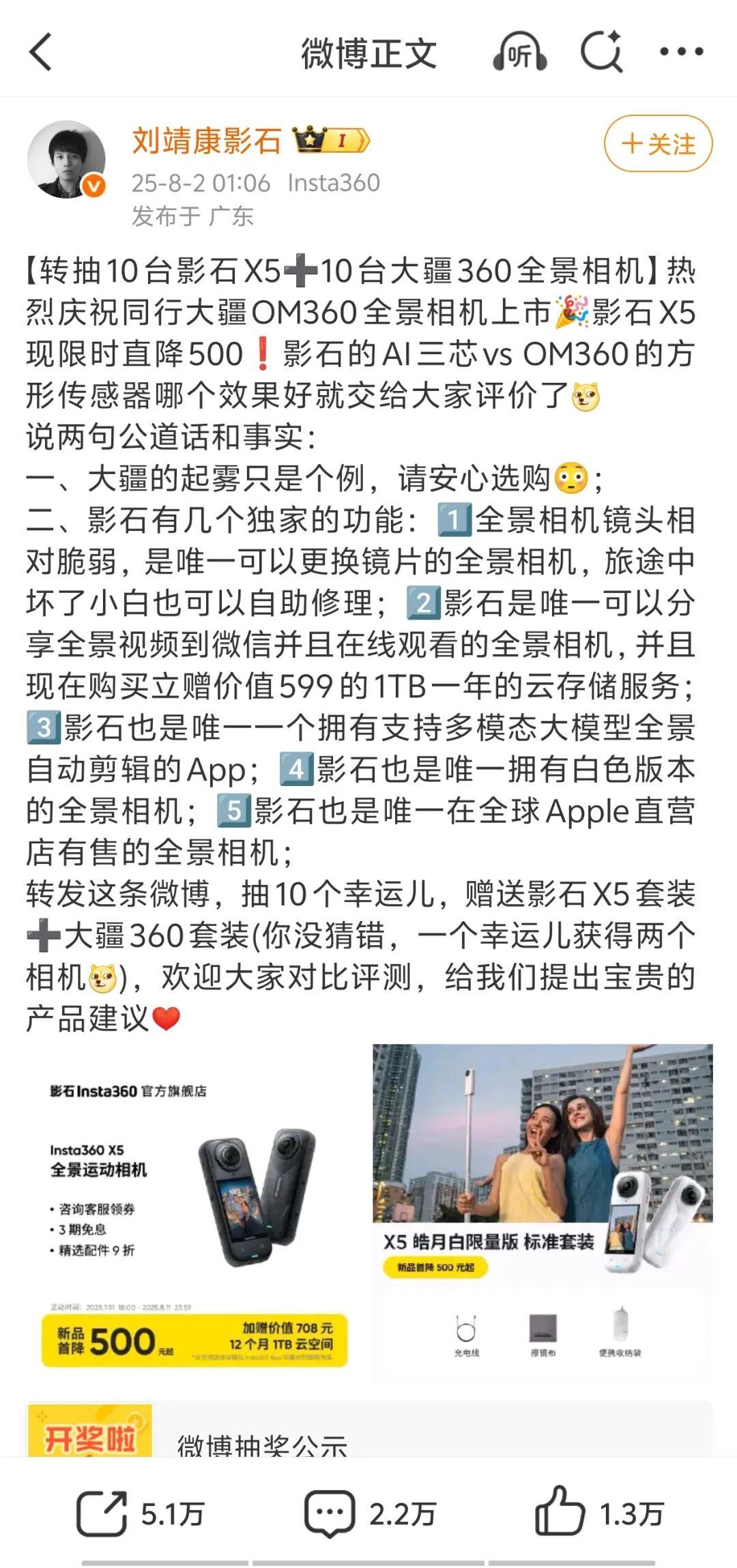The width and height of the screenshot is (737, 1568).
Task: Open the comments with 2.2万 replies
Action: tap(369, 1514)
